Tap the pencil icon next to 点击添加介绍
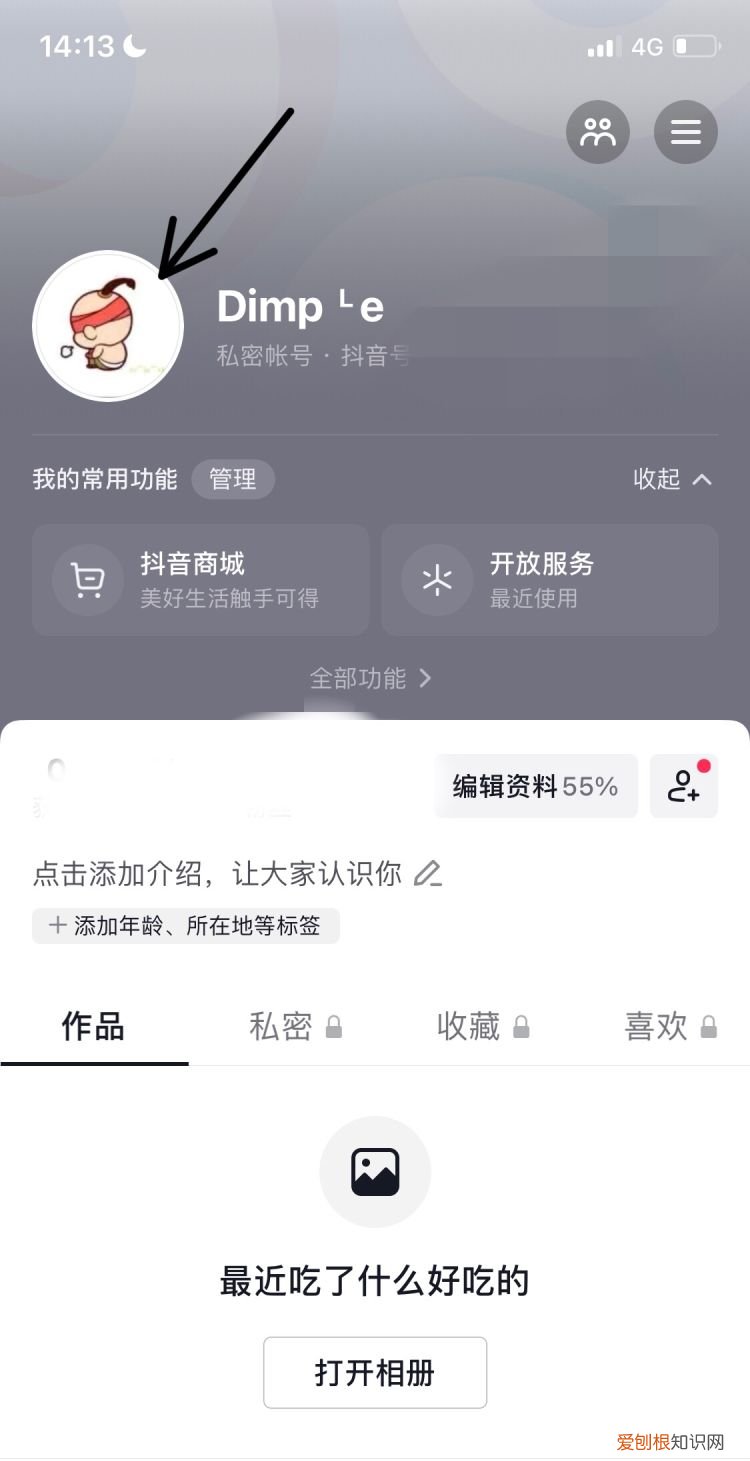 [428, 873]
